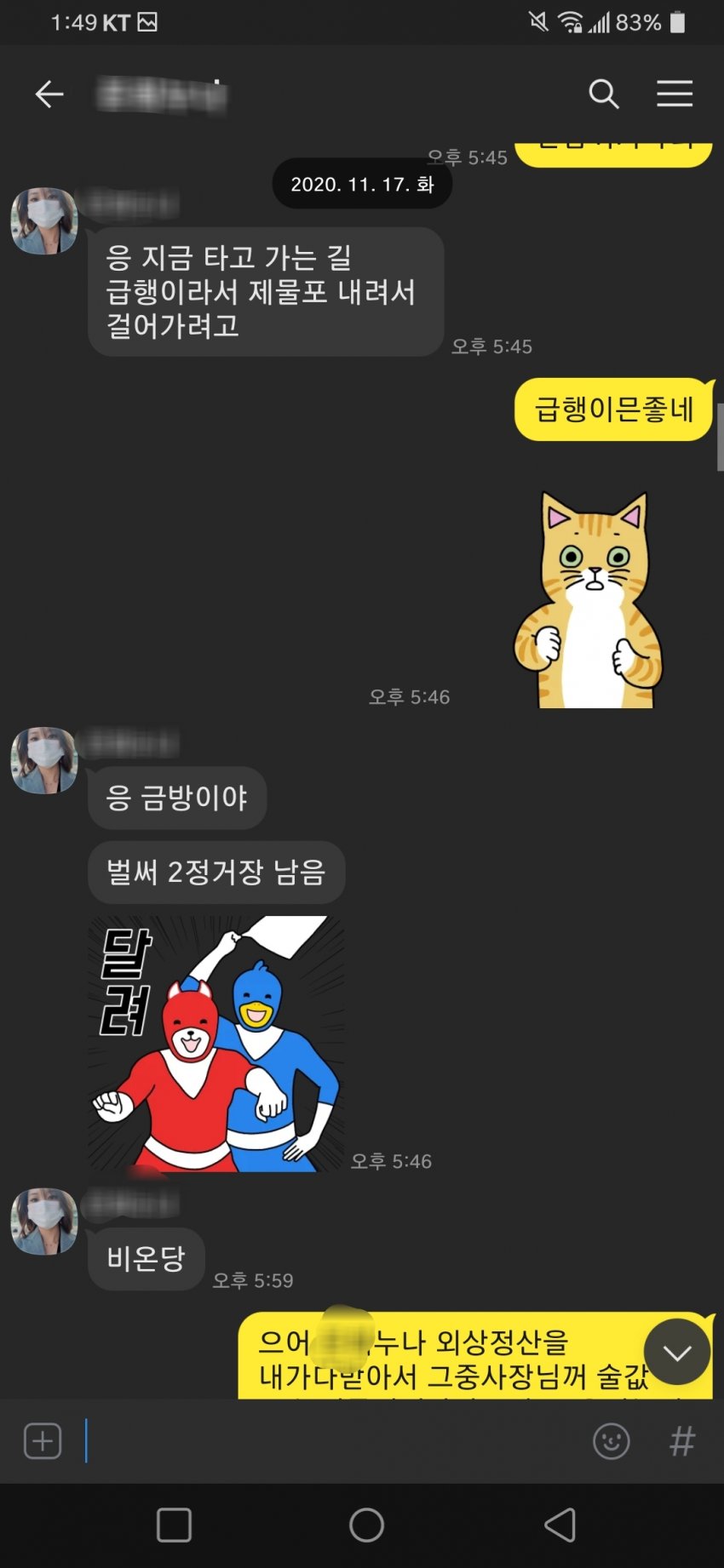Viewport: 724px width, 1568px height.
Task: Open the chat room menu
Action: click(x=674, y=94)
